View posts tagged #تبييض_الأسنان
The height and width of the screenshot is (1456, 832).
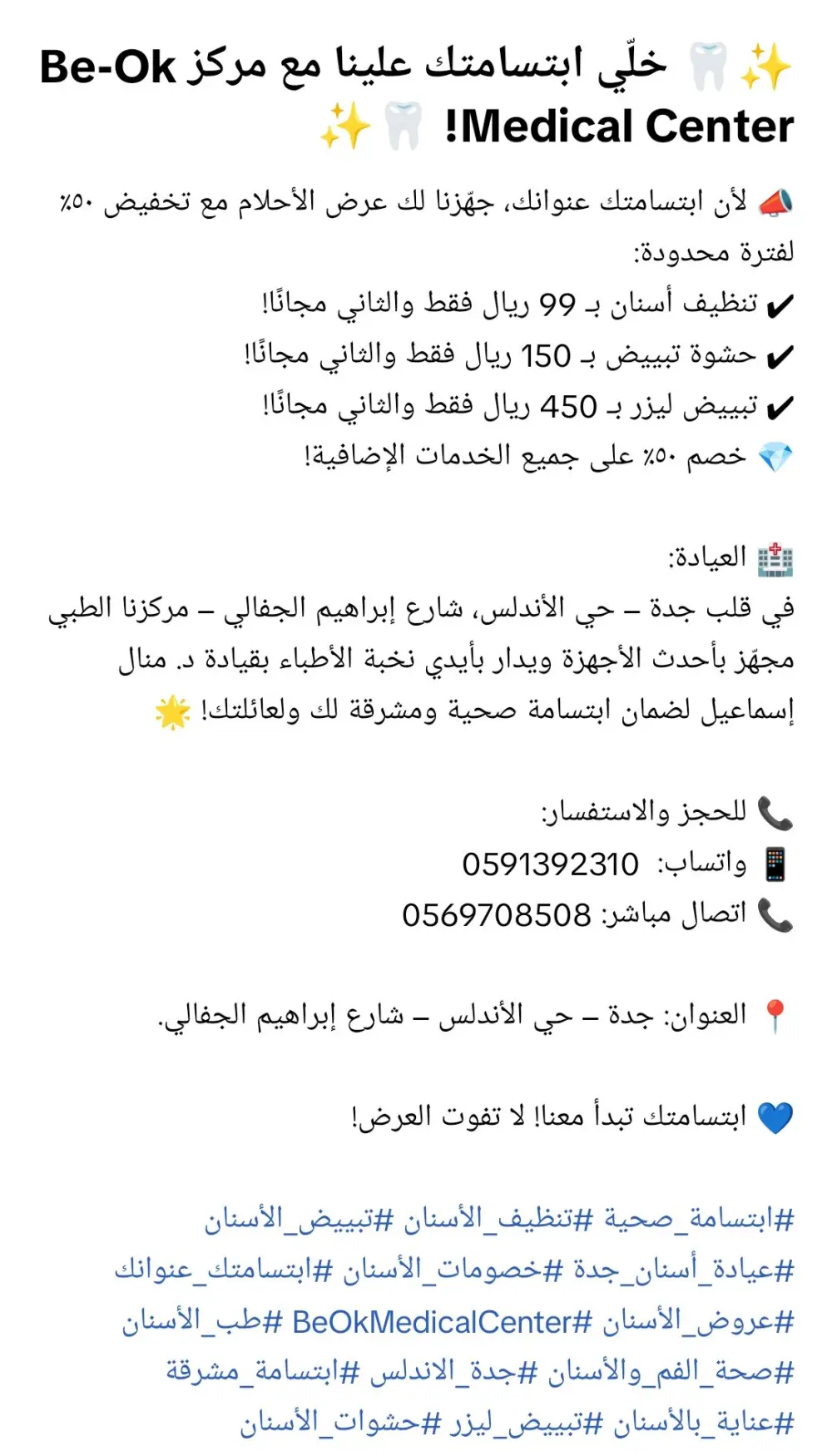coord(299,1220)
